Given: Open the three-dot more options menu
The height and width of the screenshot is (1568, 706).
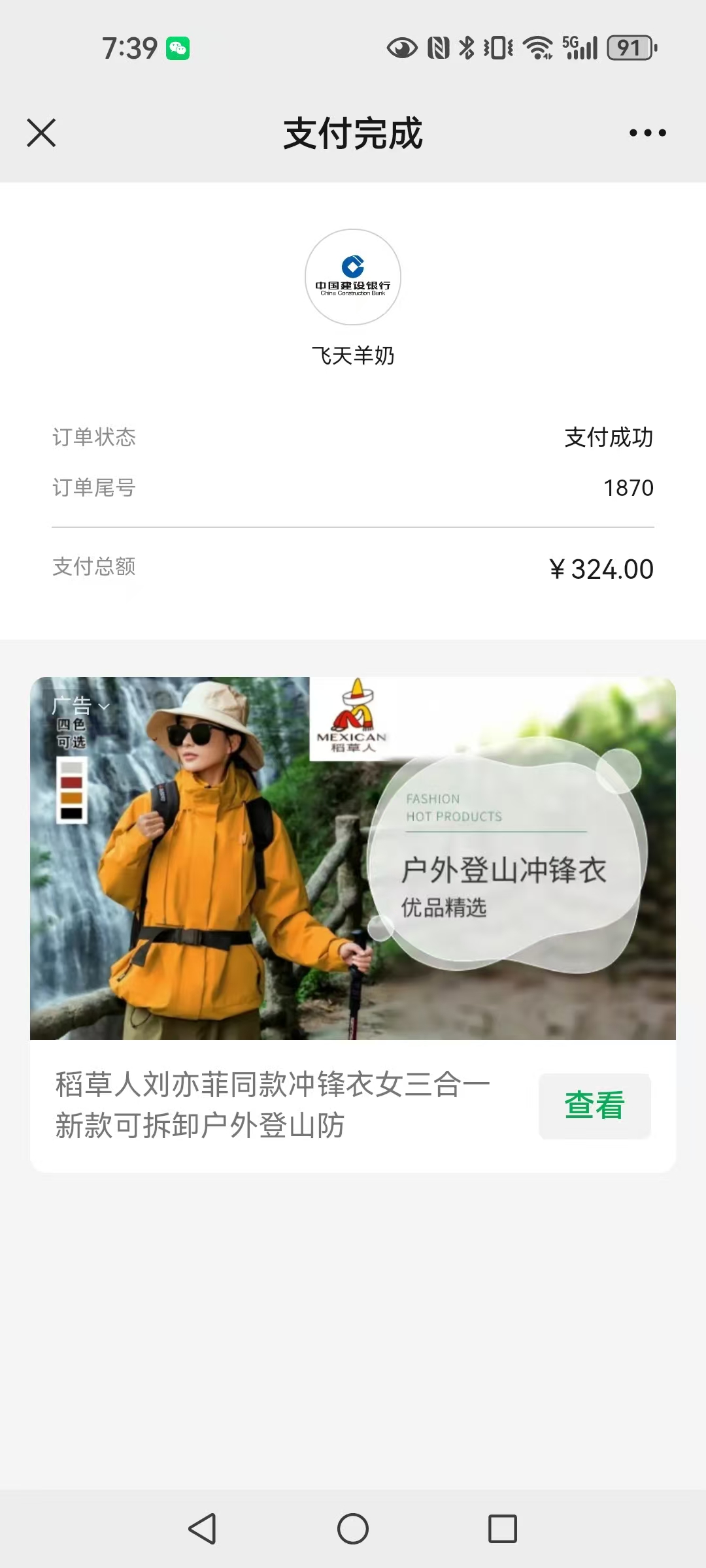Looking at the screenshot, I should point(647,133).
